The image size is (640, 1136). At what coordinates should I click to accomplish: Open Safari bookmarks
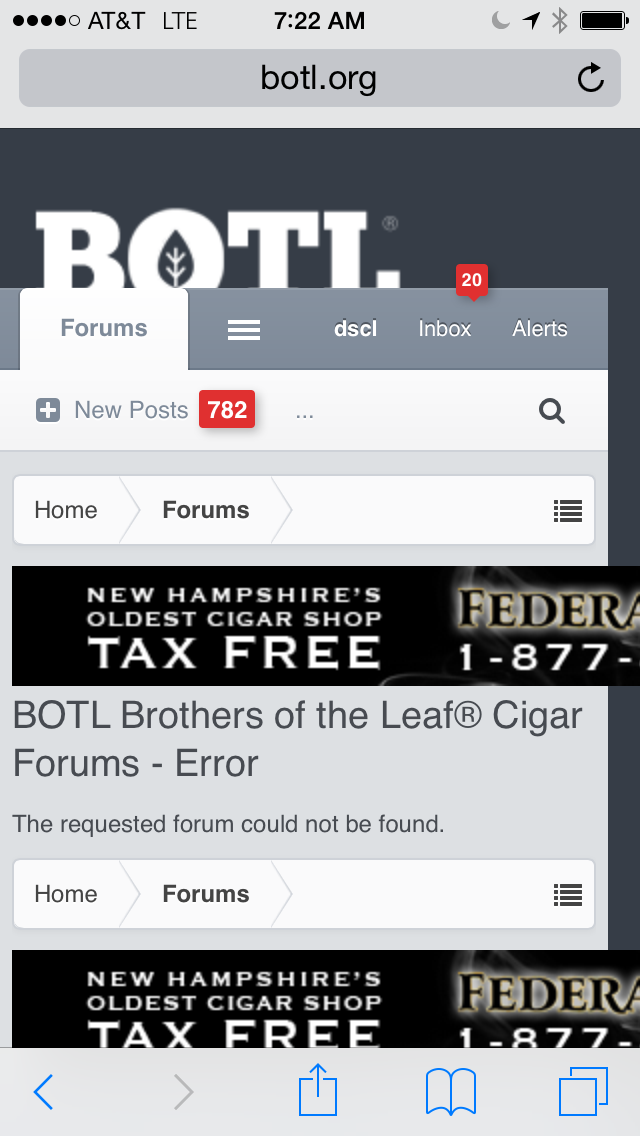451,1091
